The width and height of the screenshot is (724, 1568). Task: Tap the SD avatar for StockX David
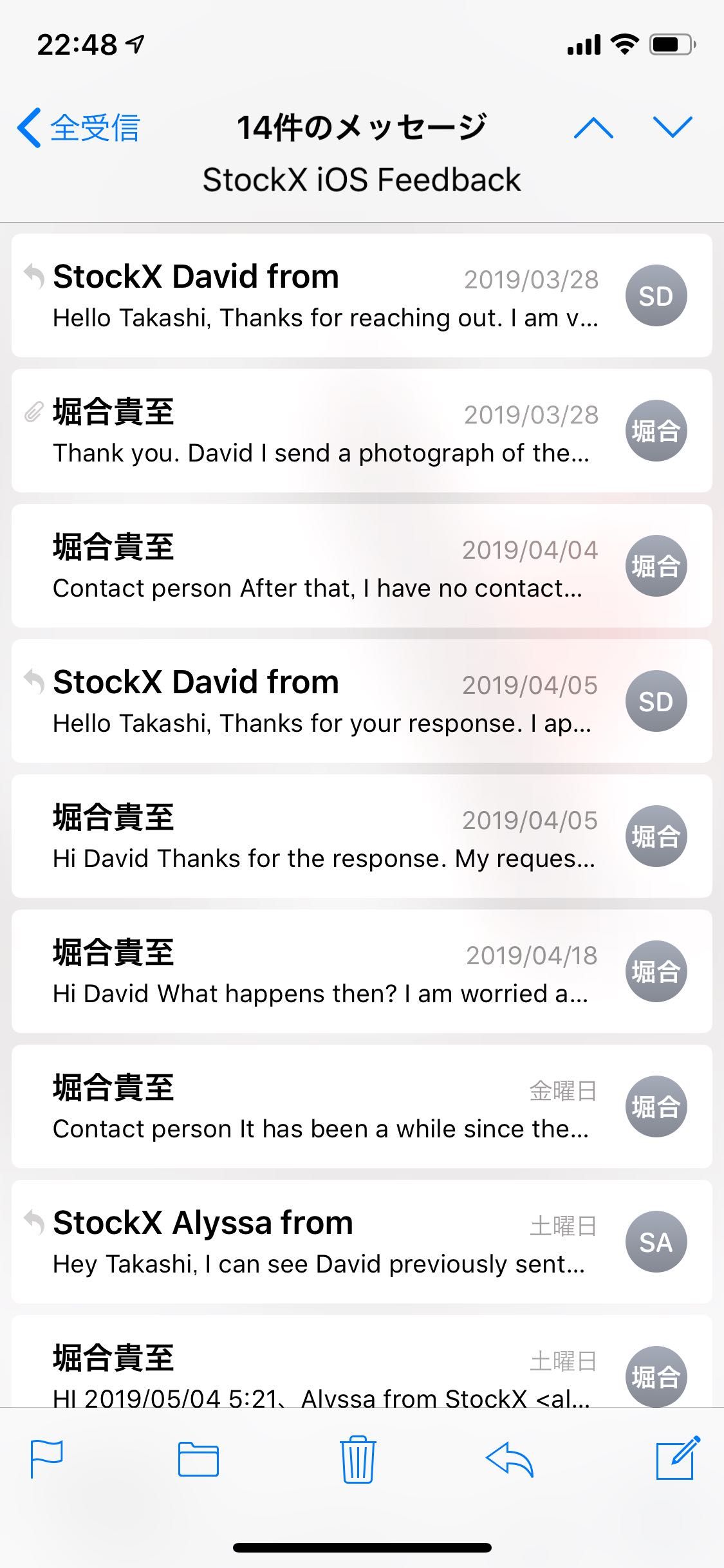(x=656, y=295)
